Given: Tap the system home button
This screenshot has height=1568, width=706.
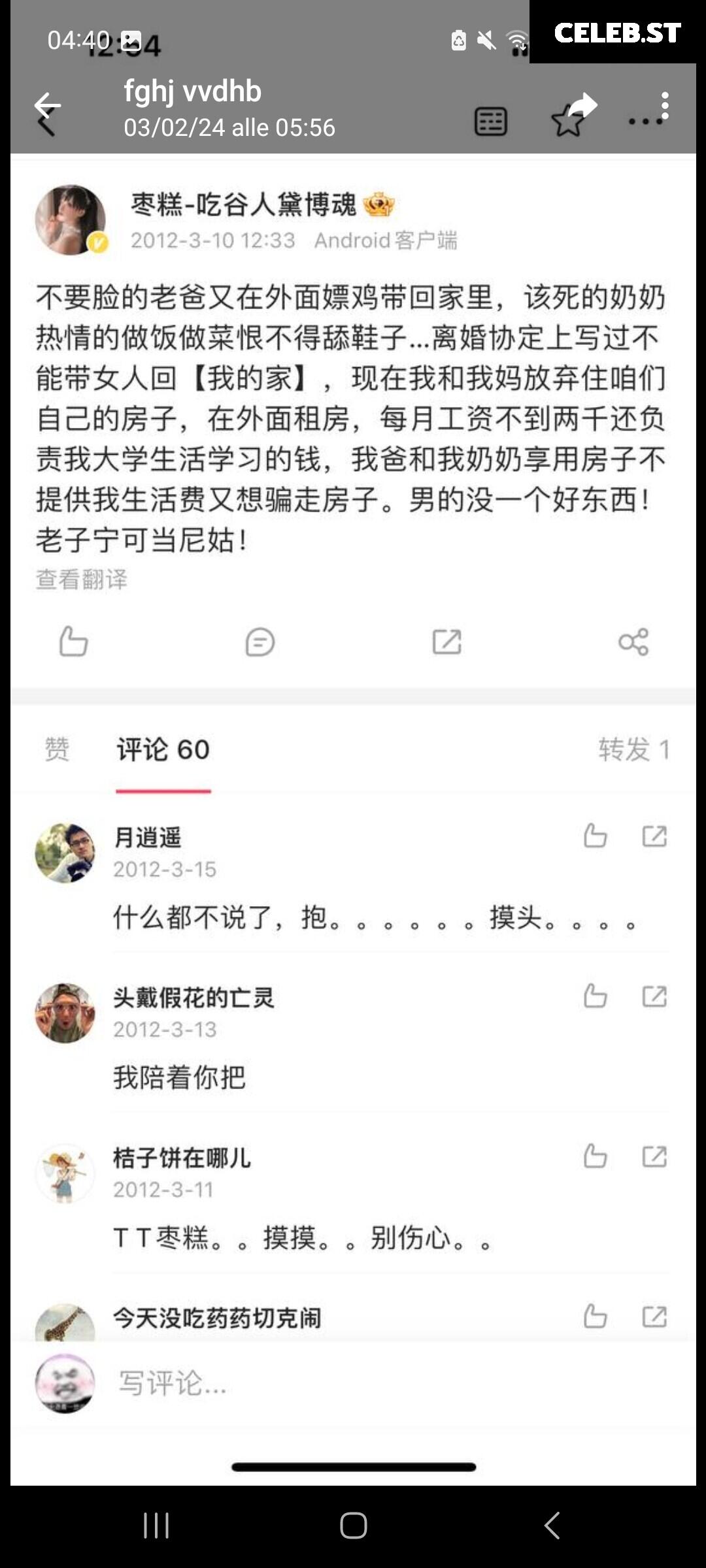Looking at the screenshot, I should [353, 1526].
